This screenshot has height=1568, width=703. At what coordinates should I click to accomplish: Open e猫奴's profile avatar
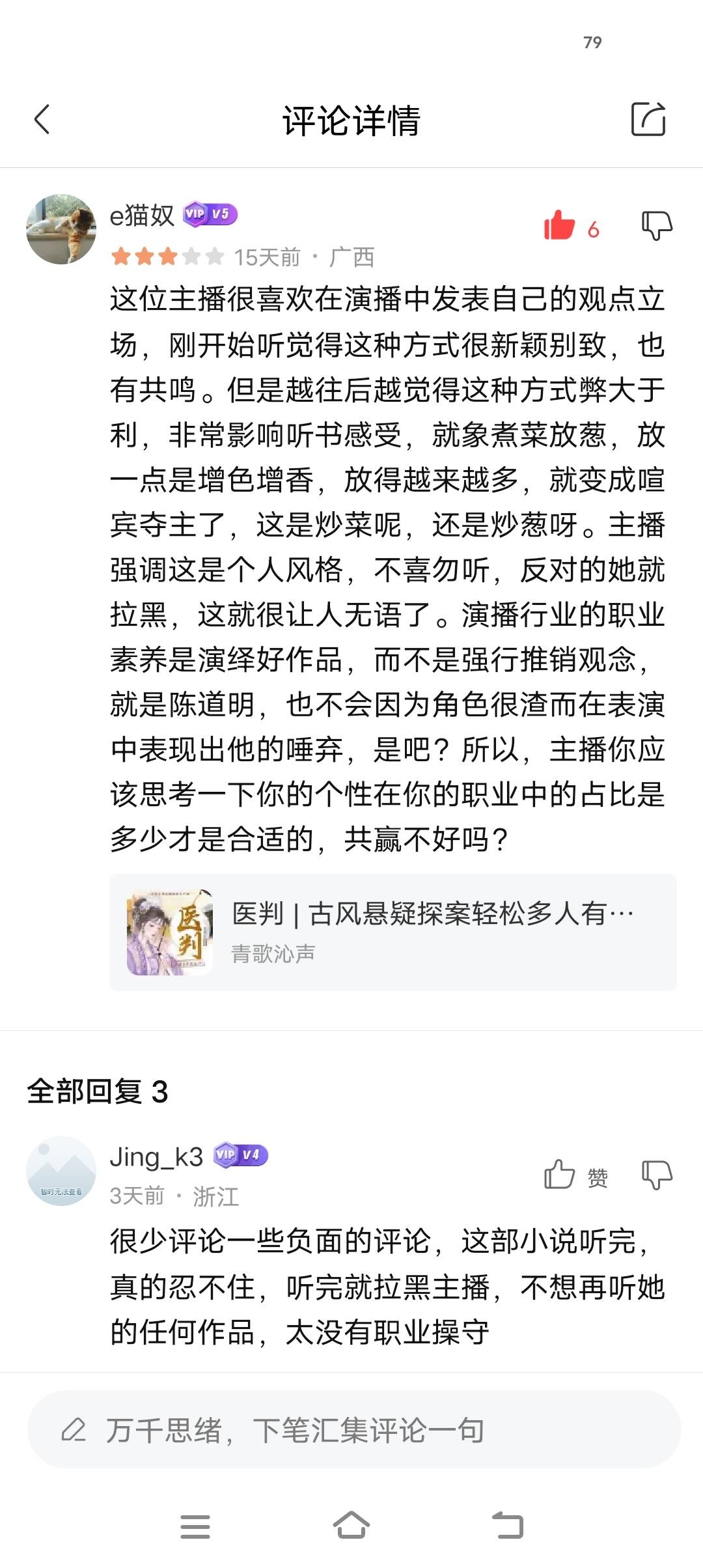click(61, 229)
